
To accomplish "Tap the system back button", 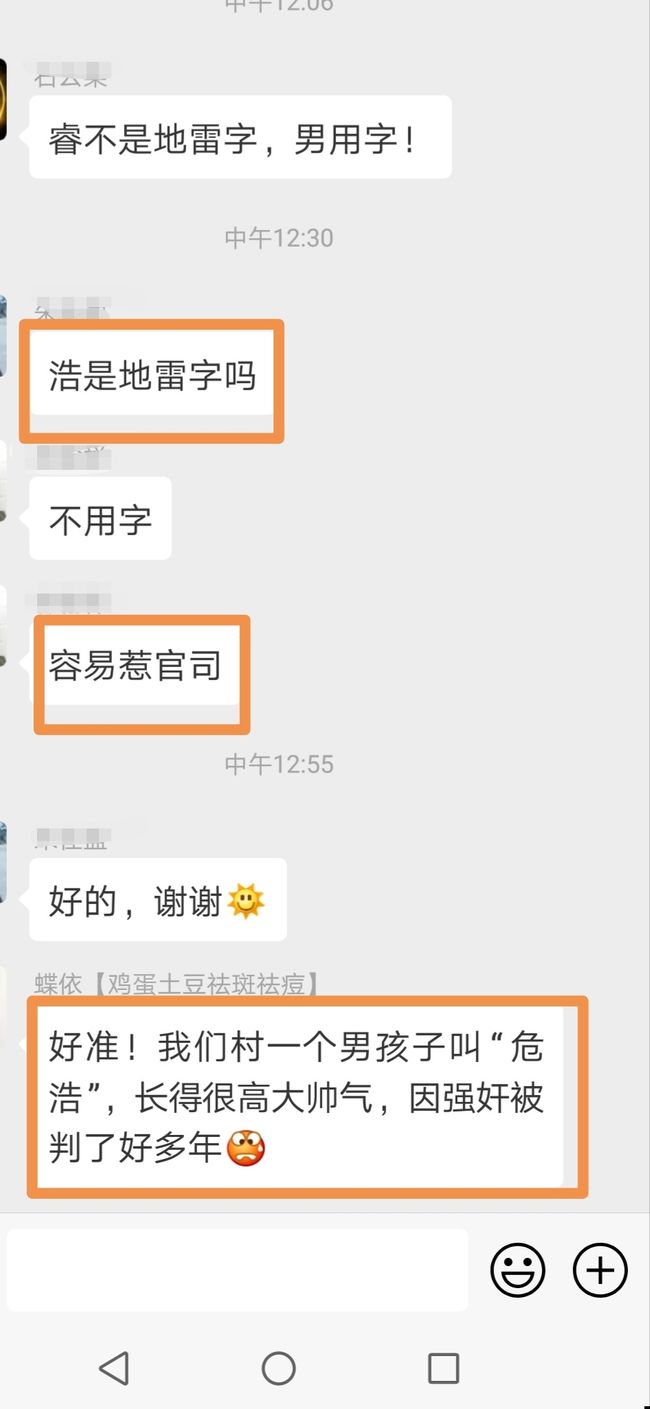I will 114,1367.
